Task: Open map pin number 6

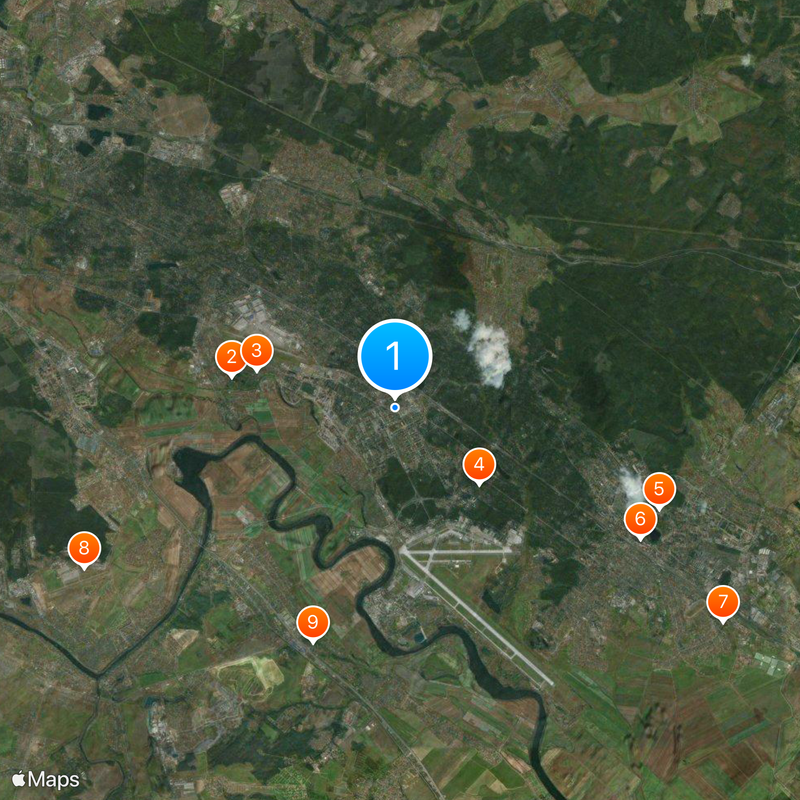Action: (x=640, y=519)
